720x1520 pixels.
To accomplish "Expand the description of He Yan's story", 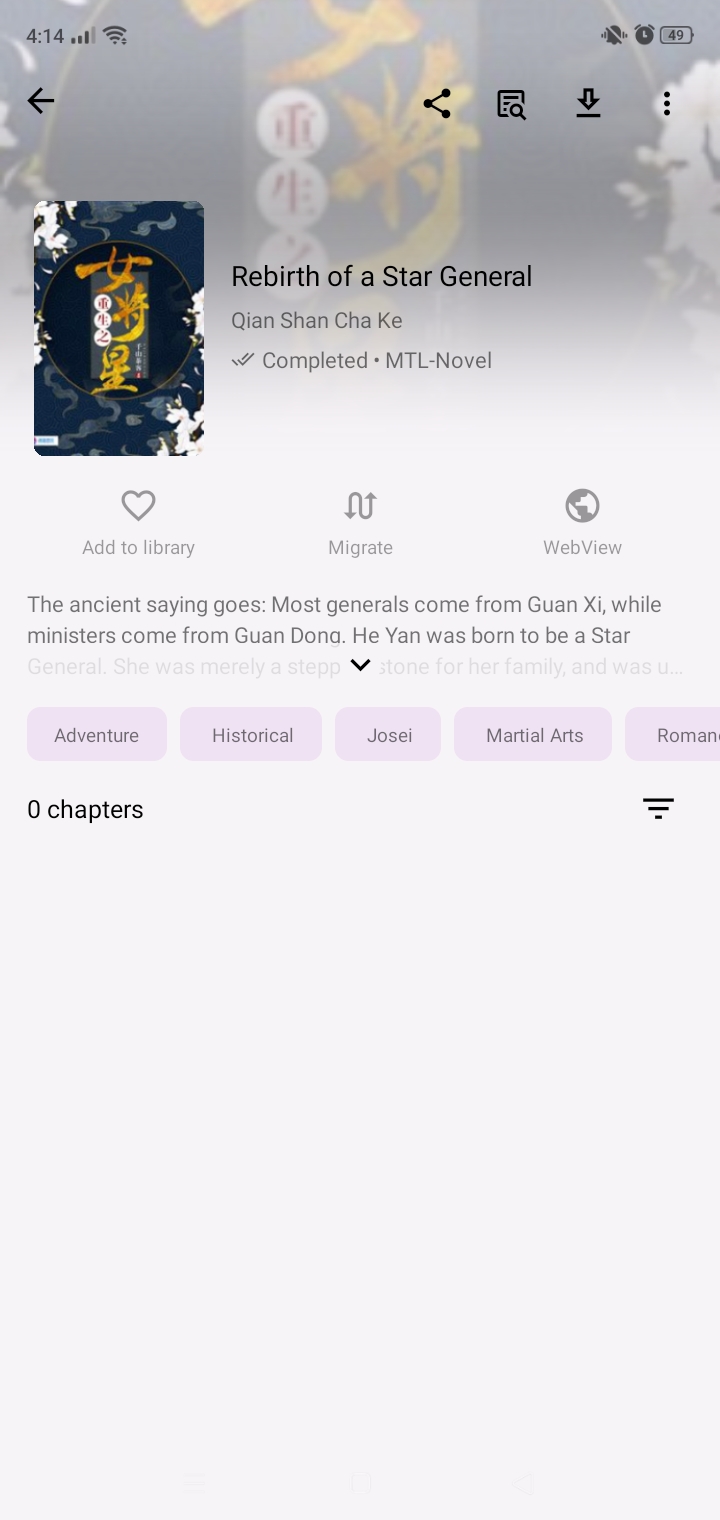I will (360, 663).
